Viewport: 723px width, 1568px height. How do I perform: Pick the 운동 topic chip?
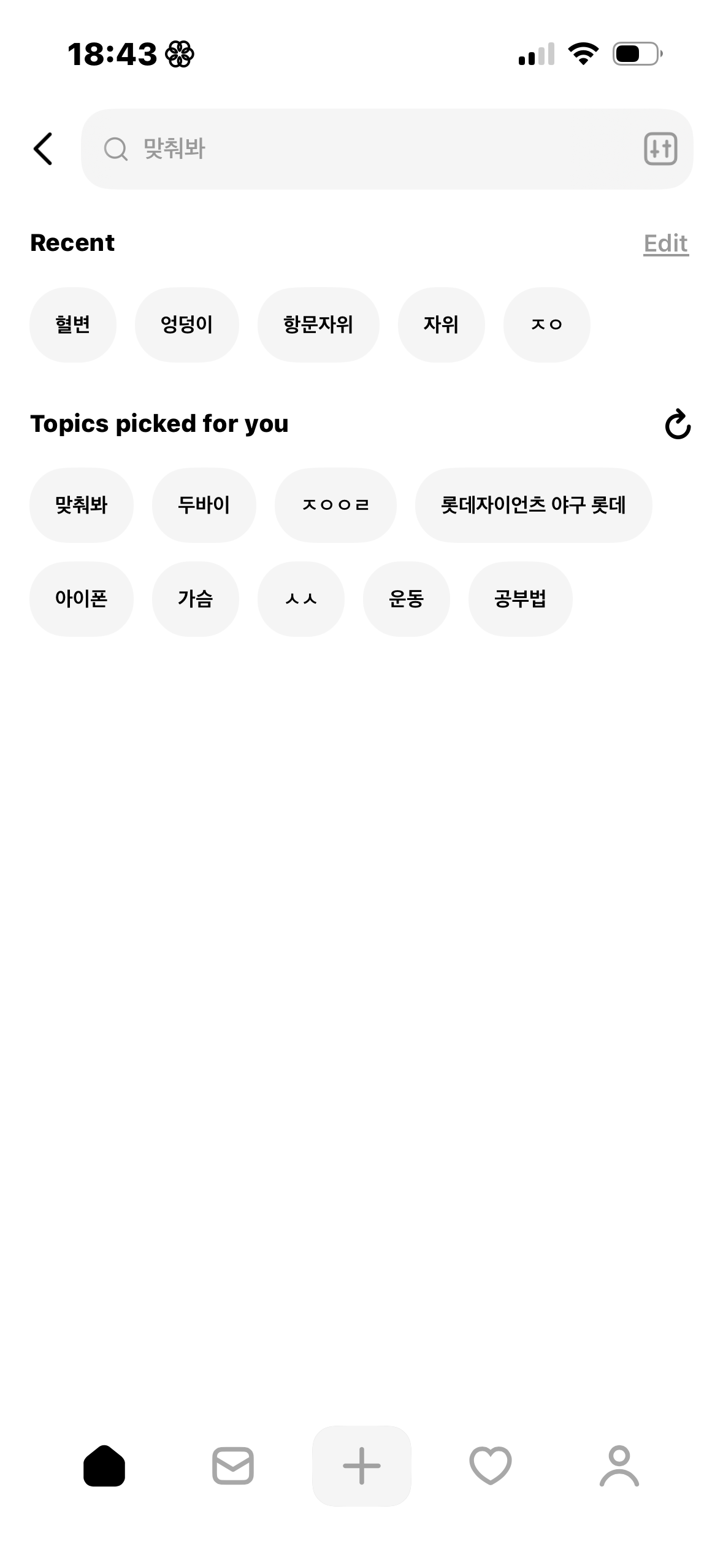point(407,599)
